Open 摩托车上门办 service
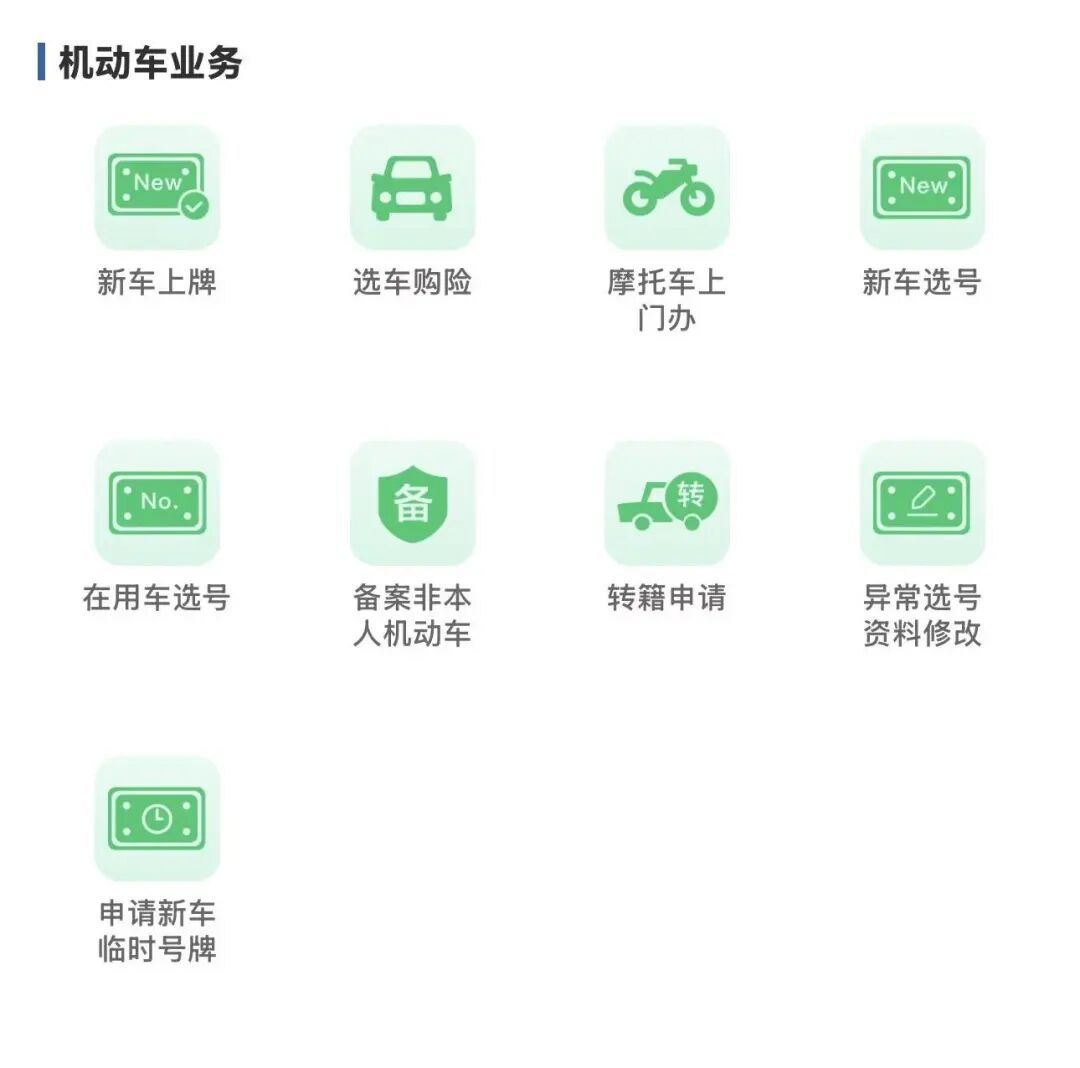The width and height of the screenshot is (1080, 1068). pyautogui.click(x=667, y=188)
